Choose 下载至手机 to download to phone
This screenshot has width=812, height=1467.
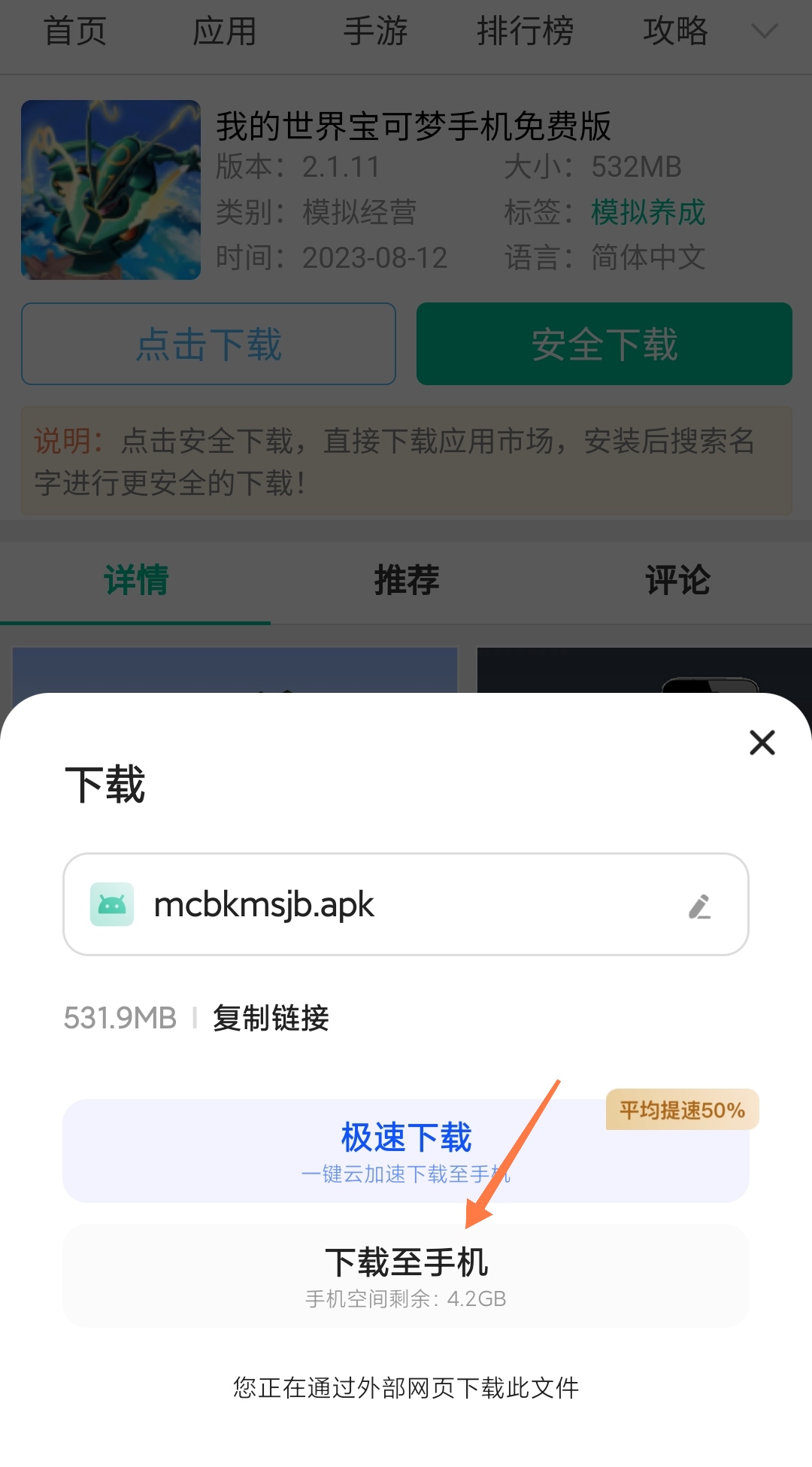pyautogui.click(x=406, y=1276)
